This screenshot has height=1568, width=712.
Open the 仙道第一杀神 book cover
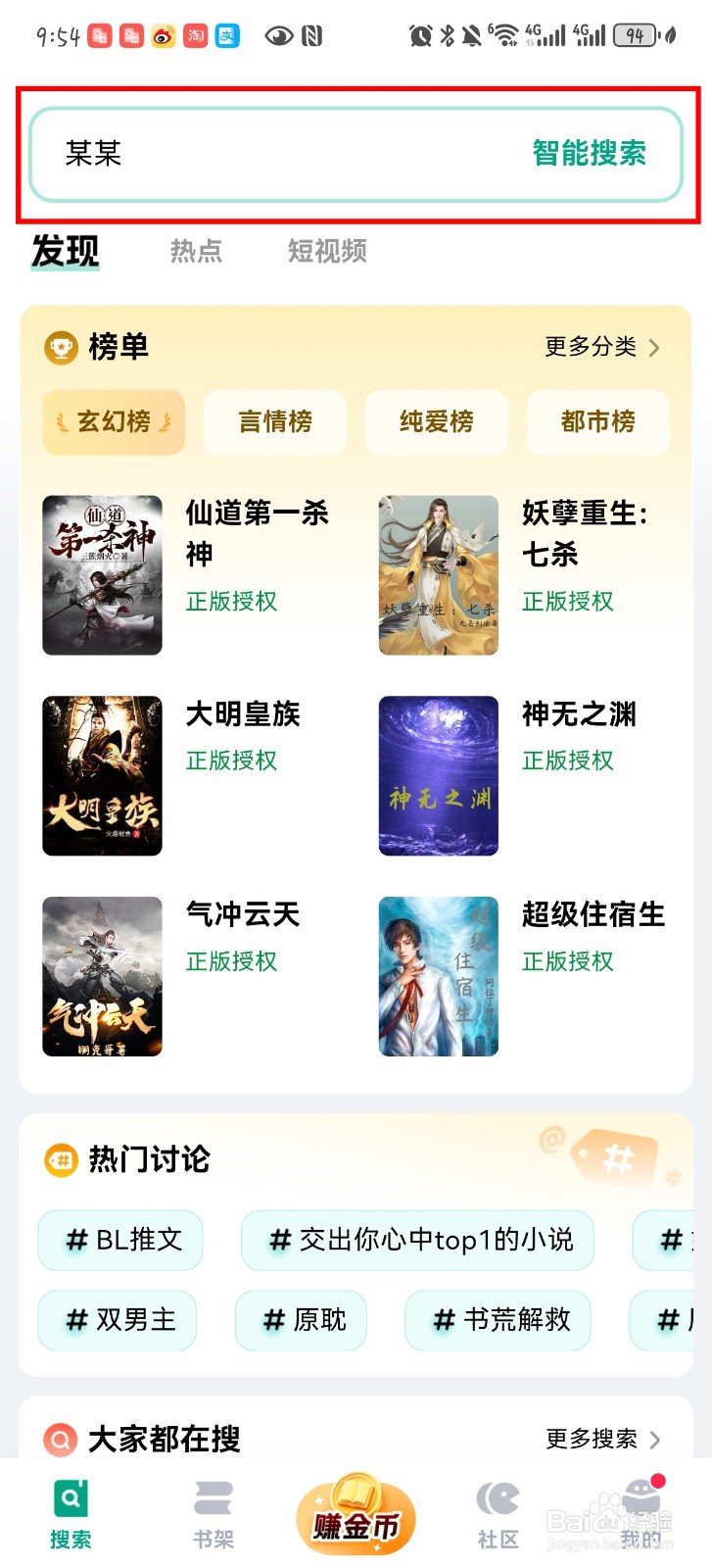click(x=103, y=575)
